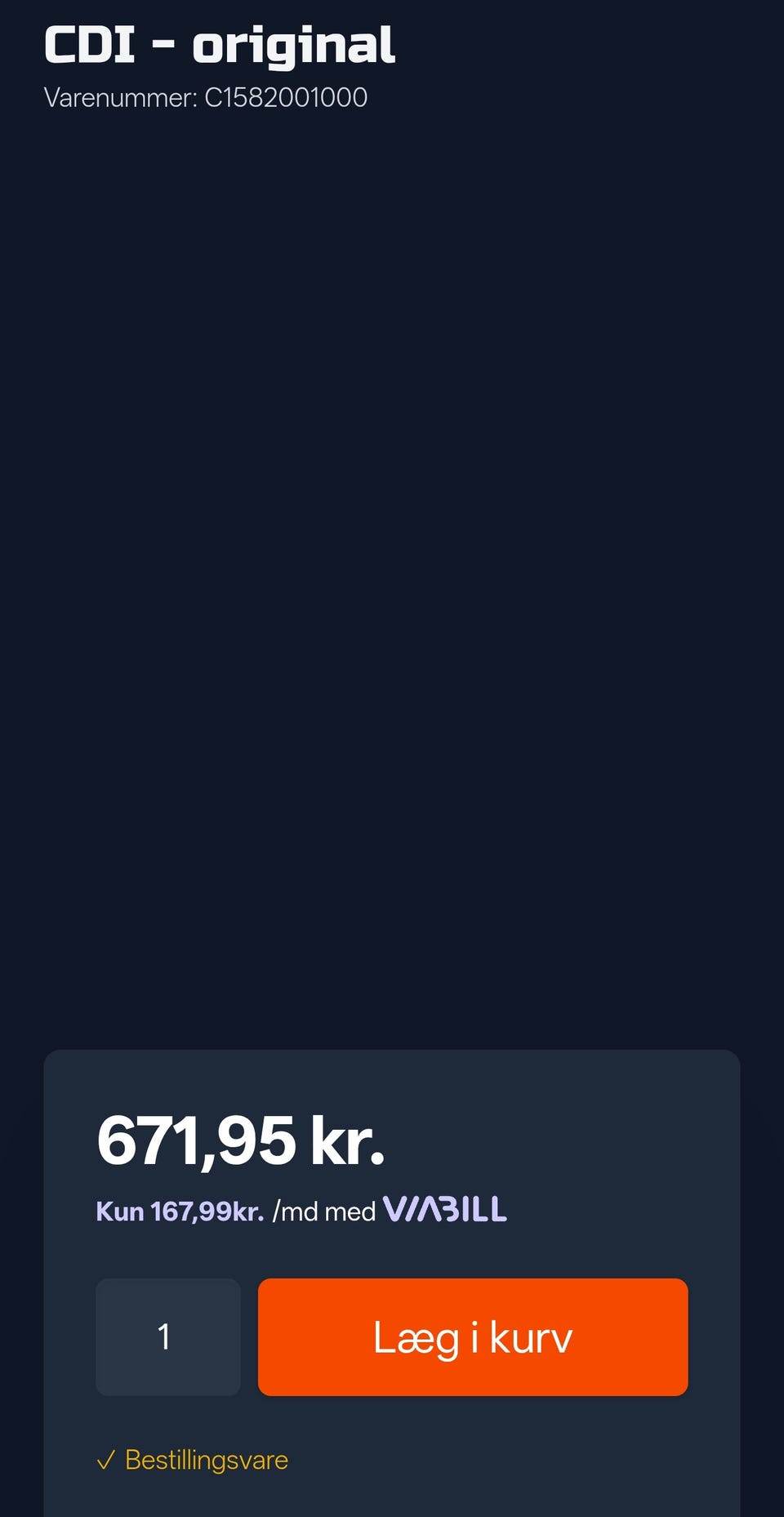Add the CDI to the basket
The height and width of the screenshot is (1517, 784).
tap(473, 1337)
